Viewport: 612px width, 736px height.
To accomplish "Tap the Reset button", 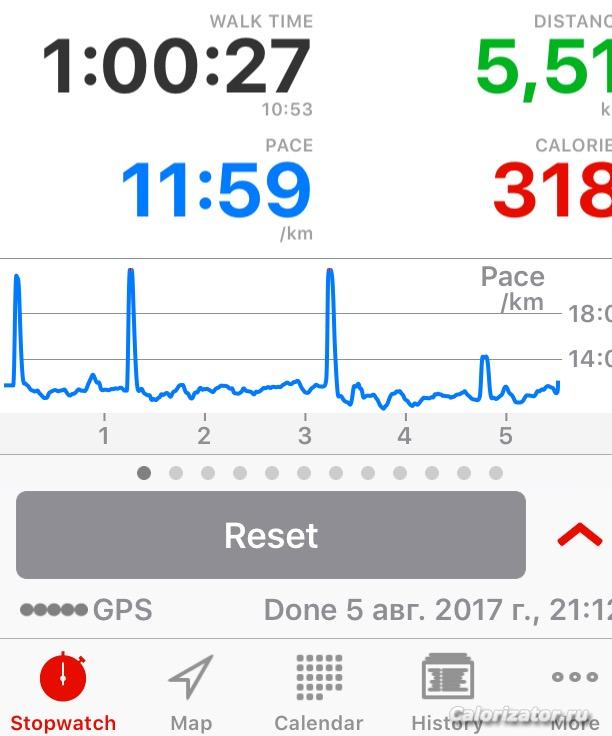I will [x=270, y=535].
